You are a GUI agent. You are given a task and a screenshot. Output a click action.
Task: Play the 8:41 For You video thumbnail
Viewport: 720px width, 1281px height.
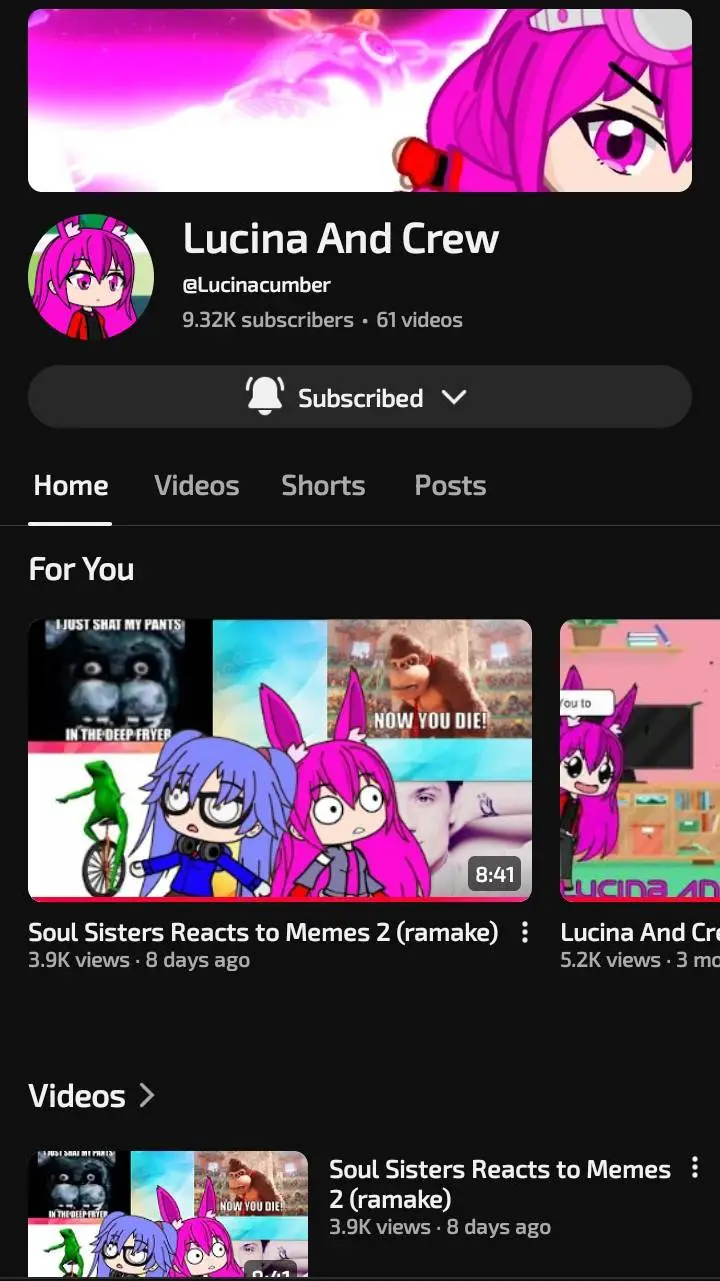tap(280, 760)
